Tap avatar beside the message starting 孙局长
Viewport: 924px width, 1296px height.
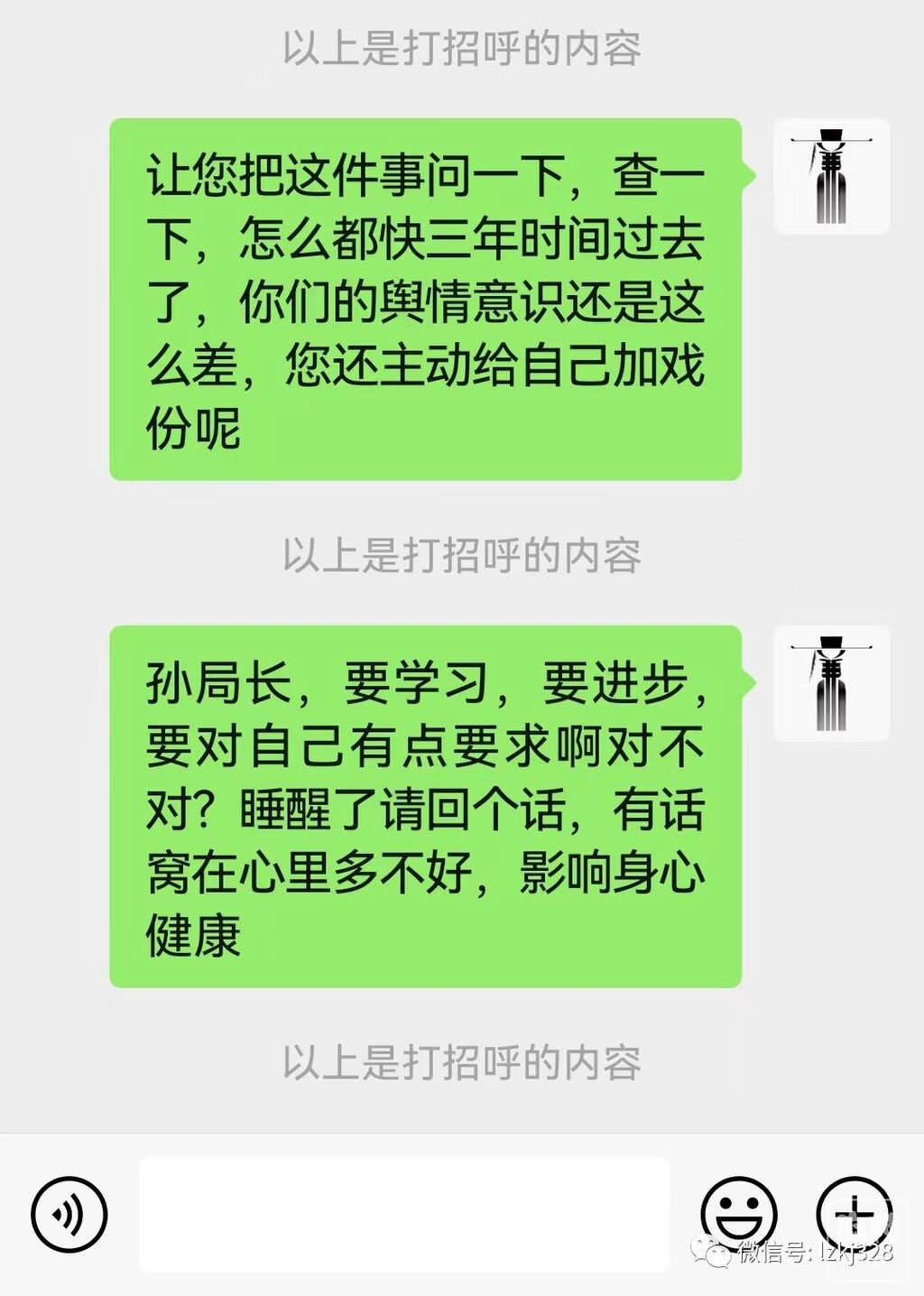click(x=831, y=683)
